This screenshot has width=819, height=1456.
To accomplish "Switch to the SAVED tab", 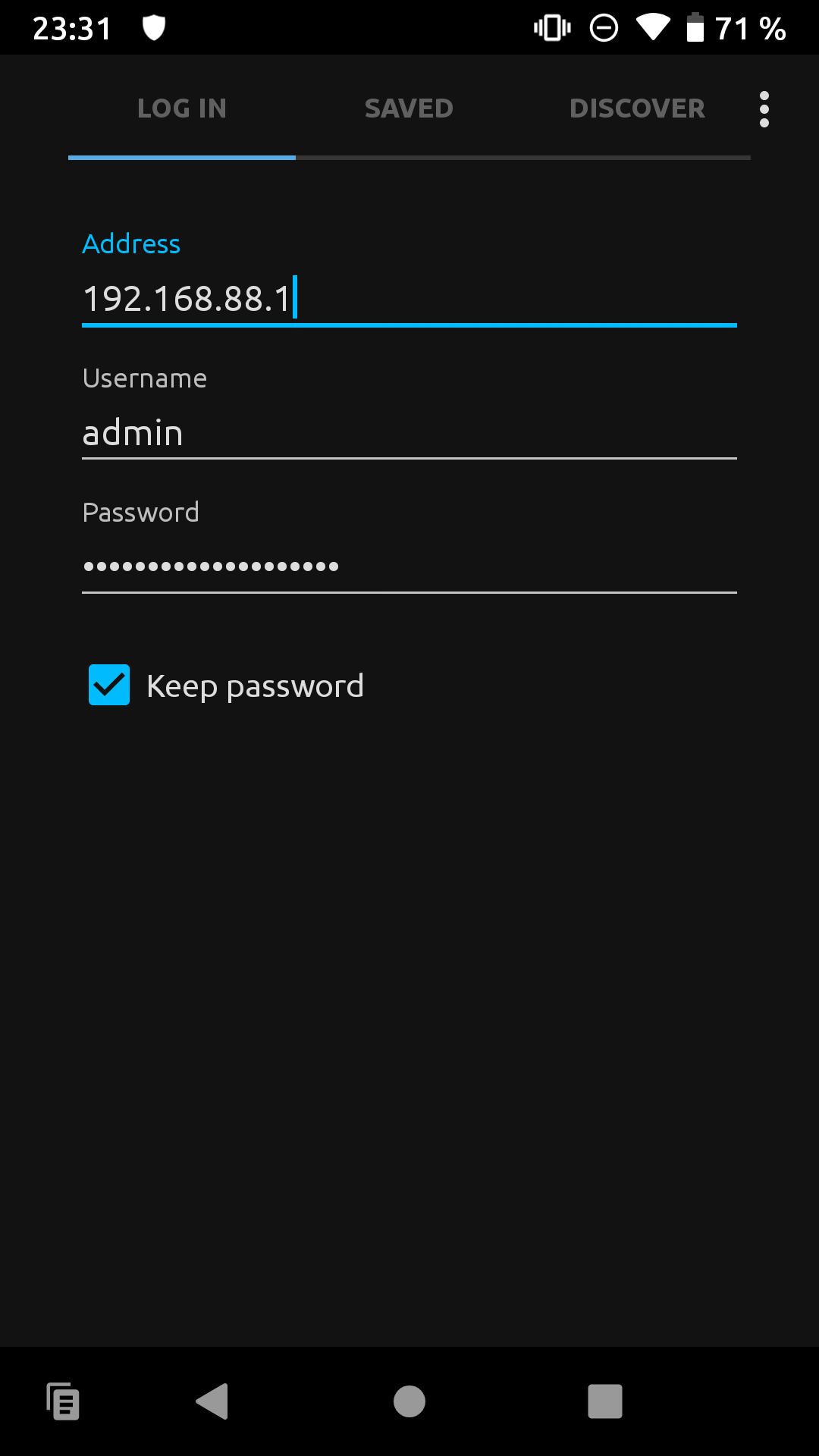I will [409, 108].
